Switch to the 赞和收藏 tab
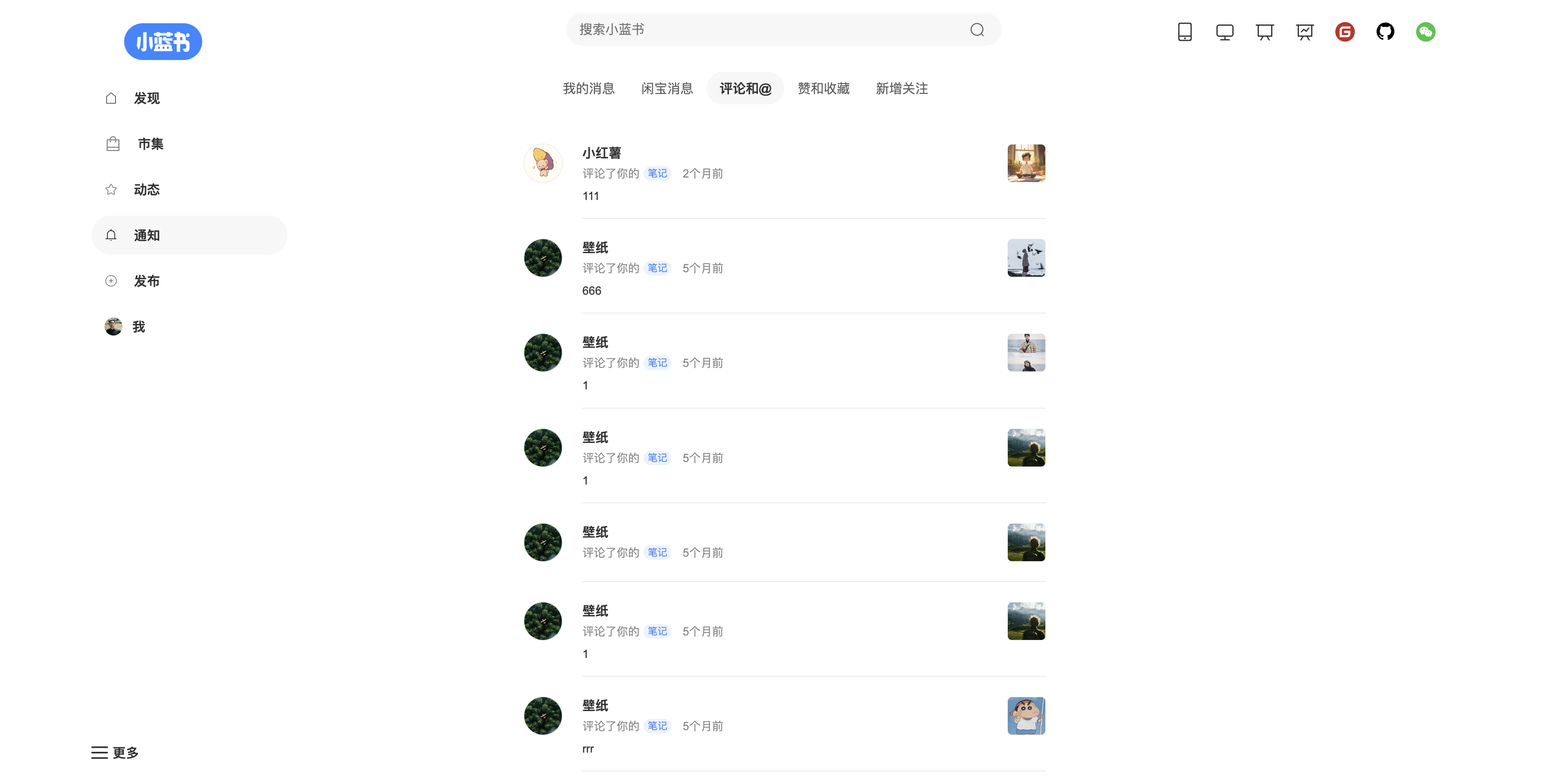Screen dimensions: 1568x782 [x=823, y=88]
